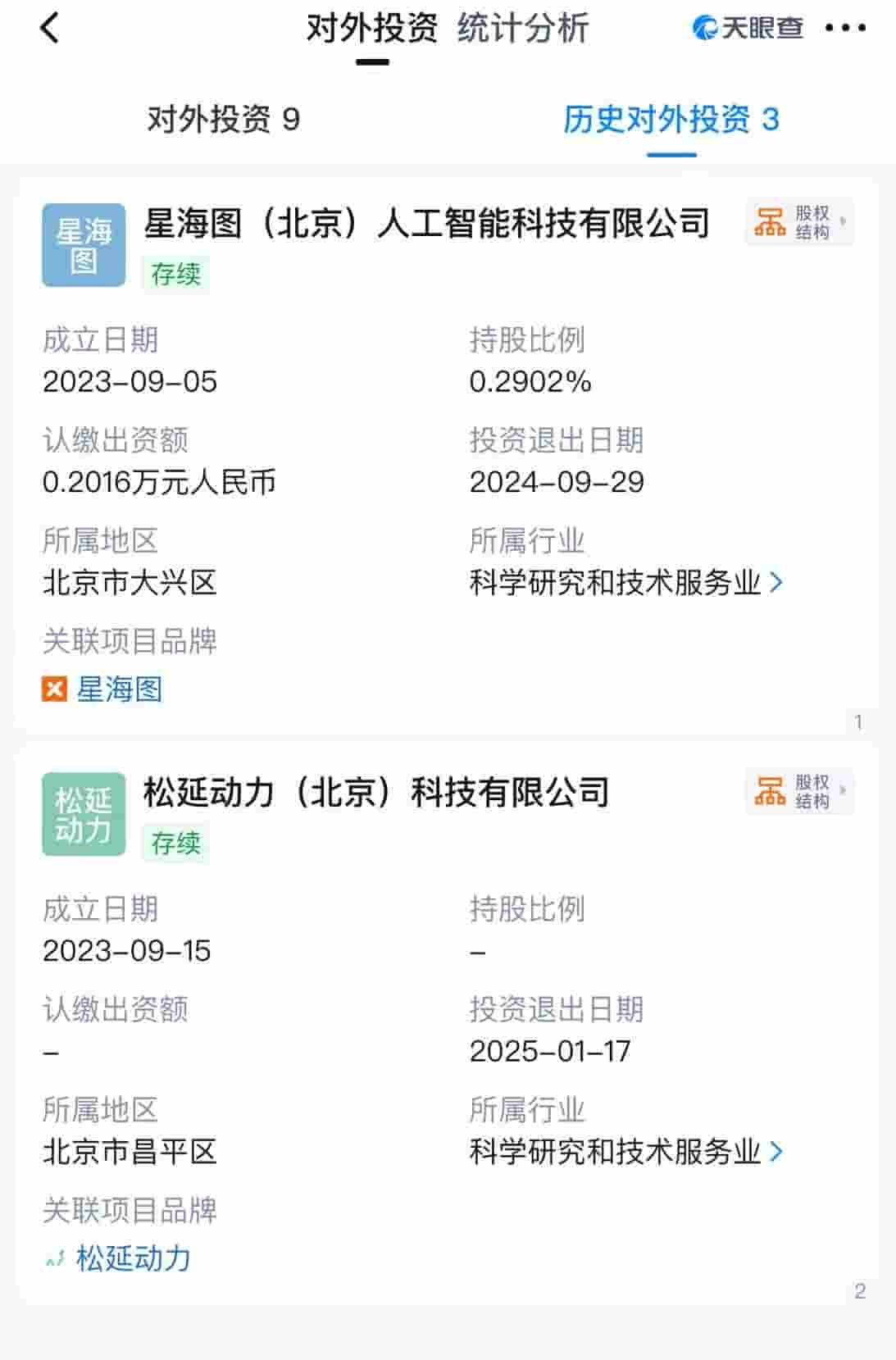Open the 星海图 related brand link
The width and height of the screenshot is (896, 1360).
pos(118,689)
